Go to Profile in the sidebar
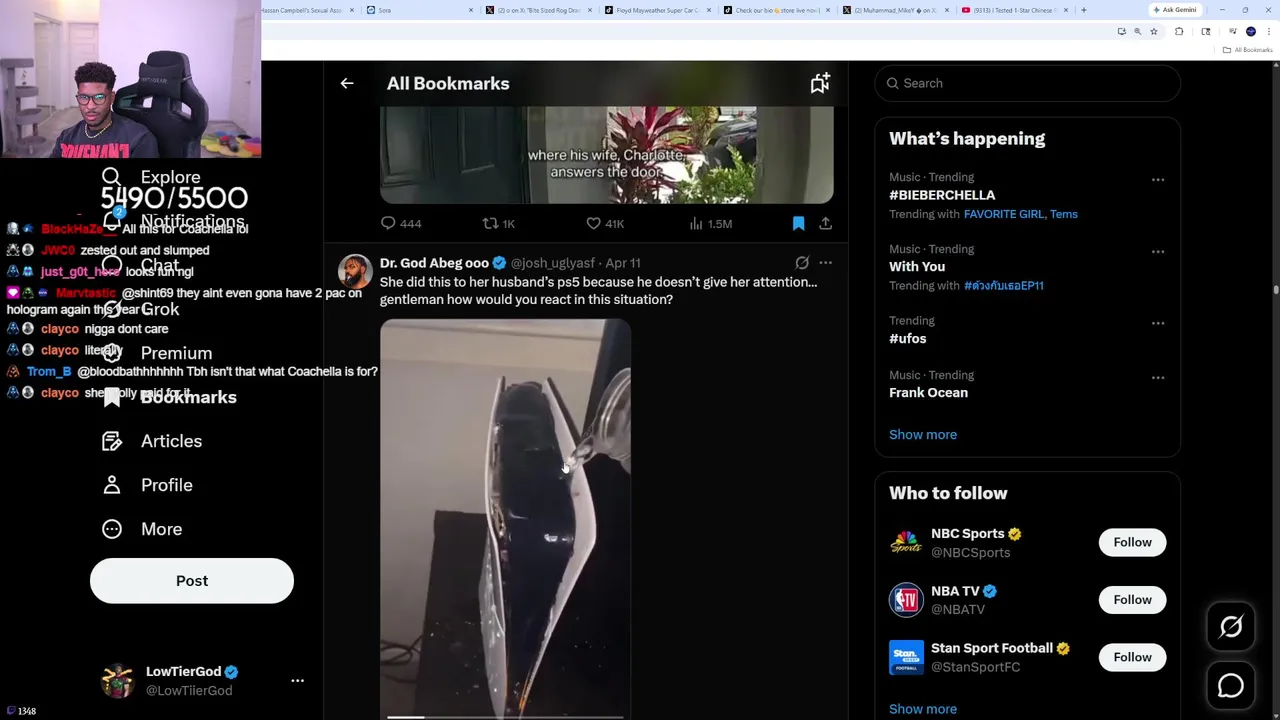Image resolution: width=1280 pixels, height=720 pixels. pyautogui.click(x=166, y=485)
